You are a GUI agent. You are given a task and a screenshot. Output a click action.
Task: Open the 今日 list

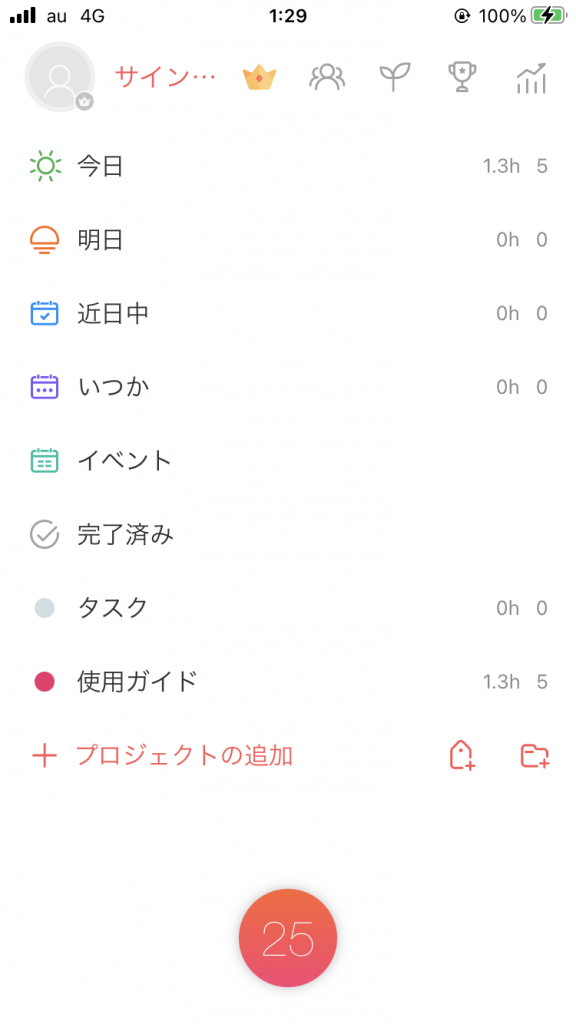point(288,167)
